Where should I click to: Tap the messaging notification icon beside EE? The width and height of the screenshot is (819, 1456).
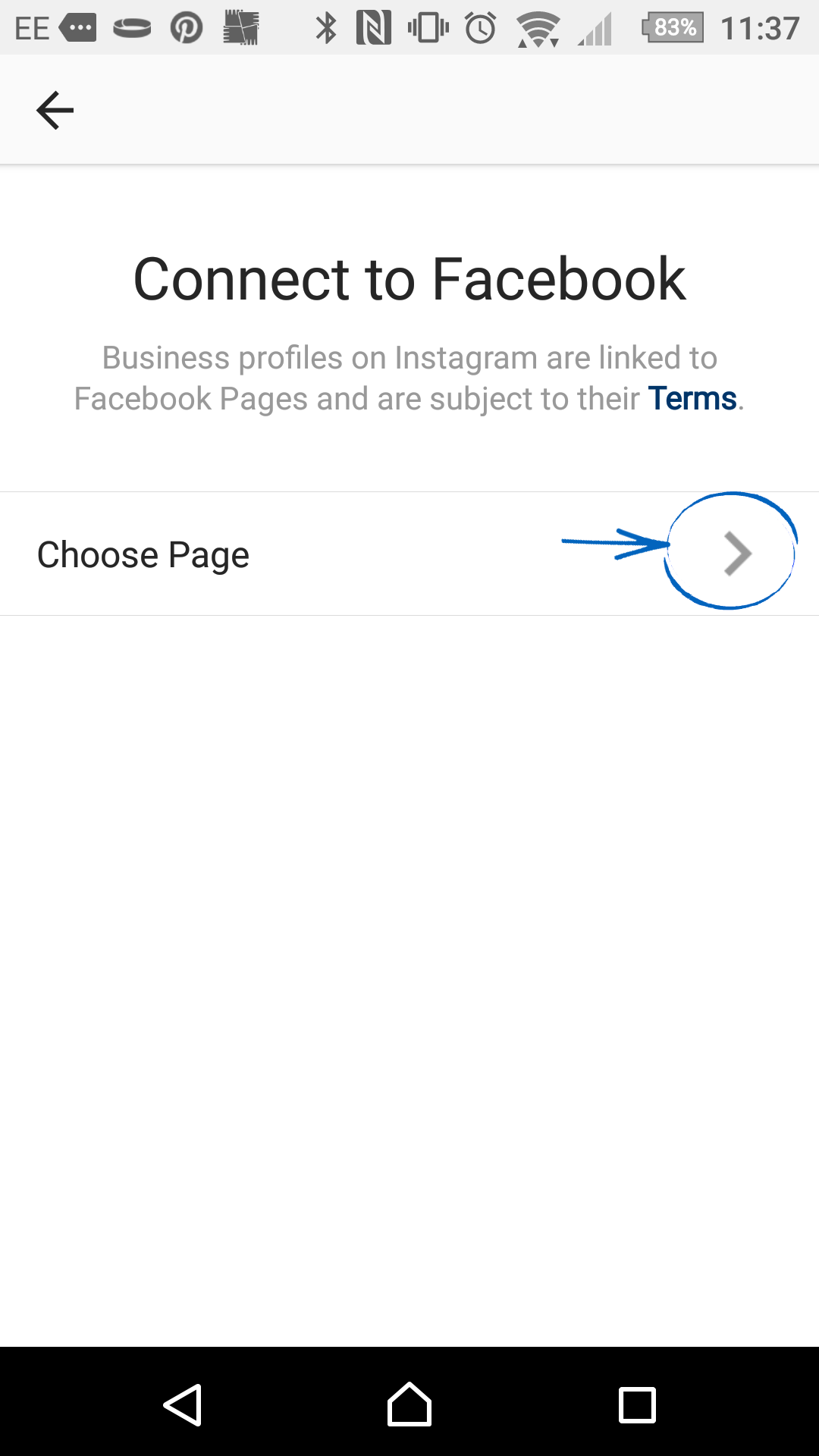pyautogui.click(x=79, y=27)
